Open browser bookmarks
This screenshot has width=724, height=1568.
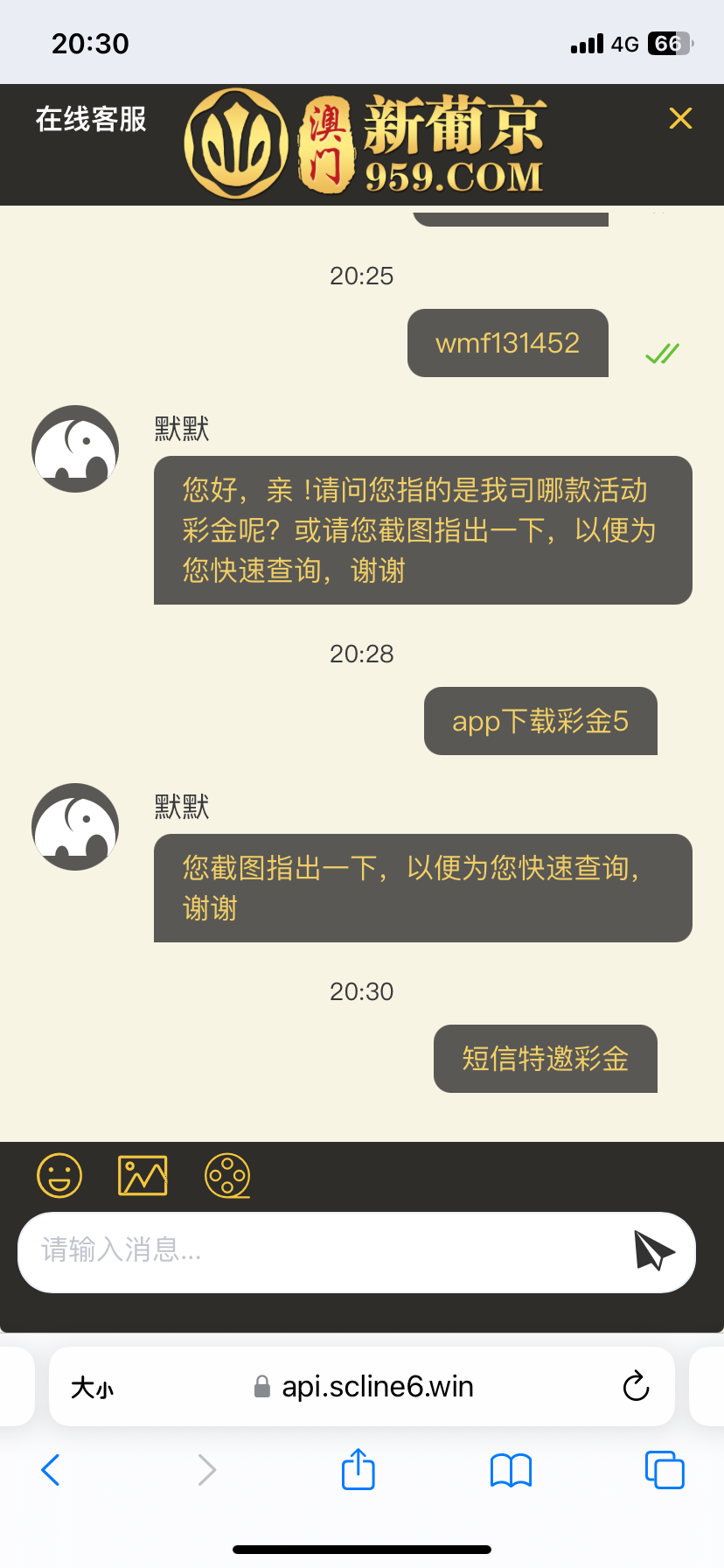512,1470
